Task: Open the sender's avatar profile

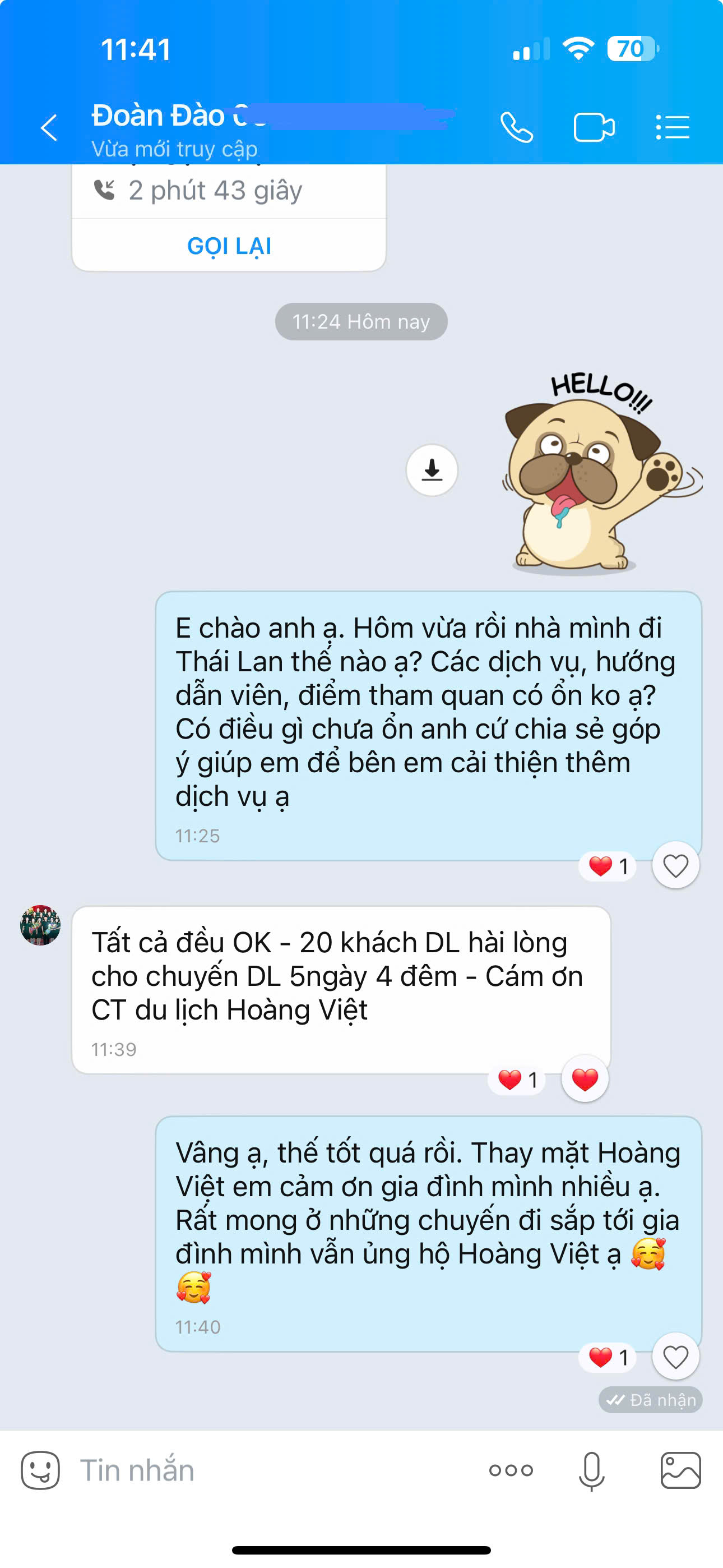Action: 40,925
